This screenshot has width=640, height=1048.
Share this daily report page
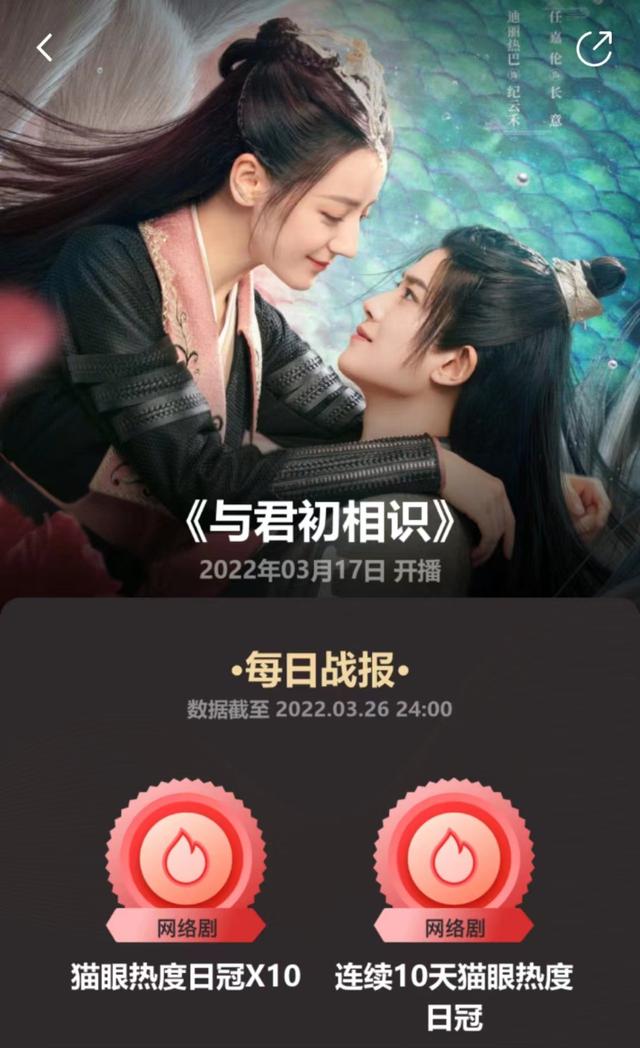[594, 48]
